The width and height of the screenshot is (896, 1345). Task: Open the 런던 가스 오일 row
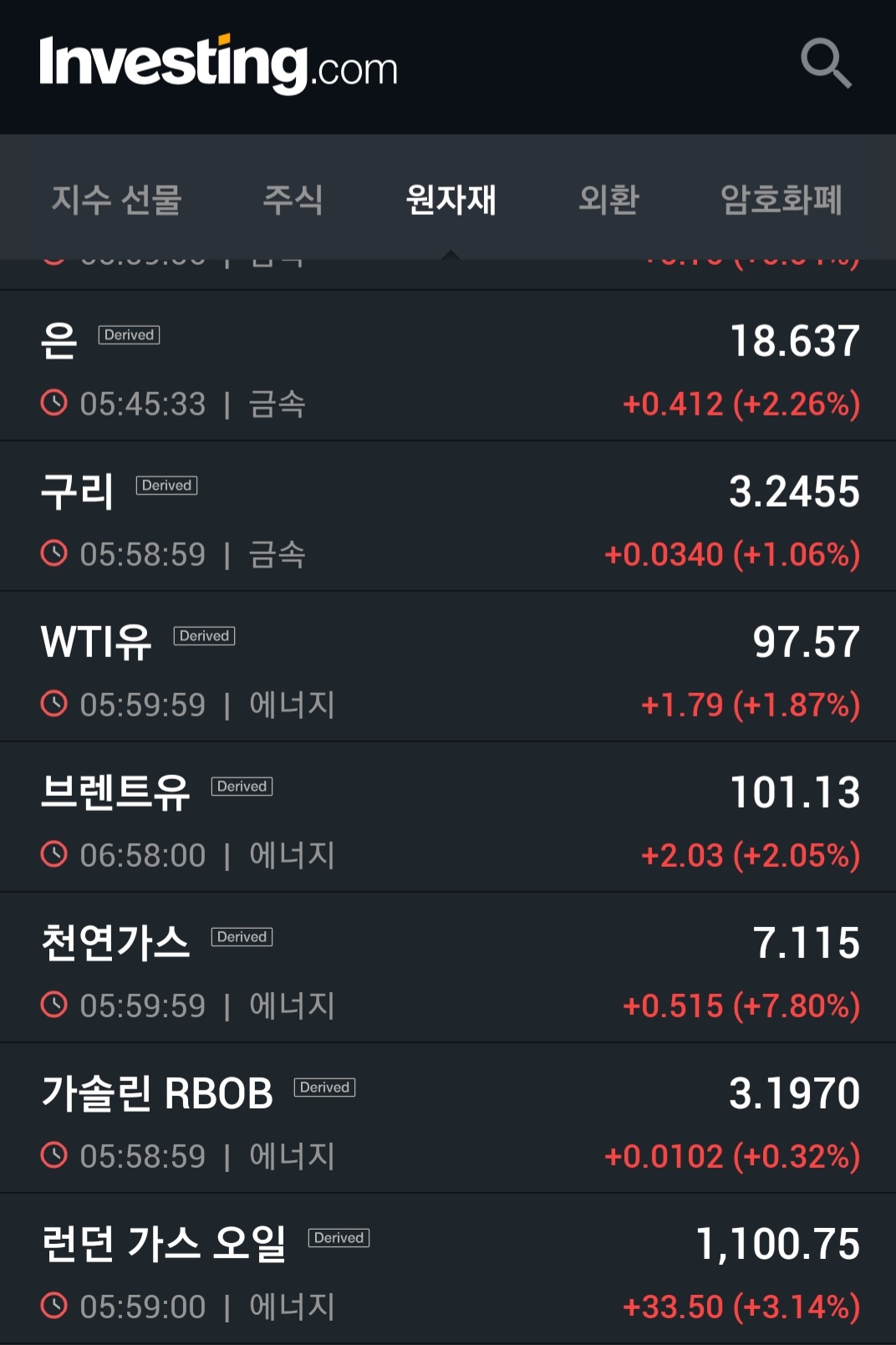pos(448,1268)
